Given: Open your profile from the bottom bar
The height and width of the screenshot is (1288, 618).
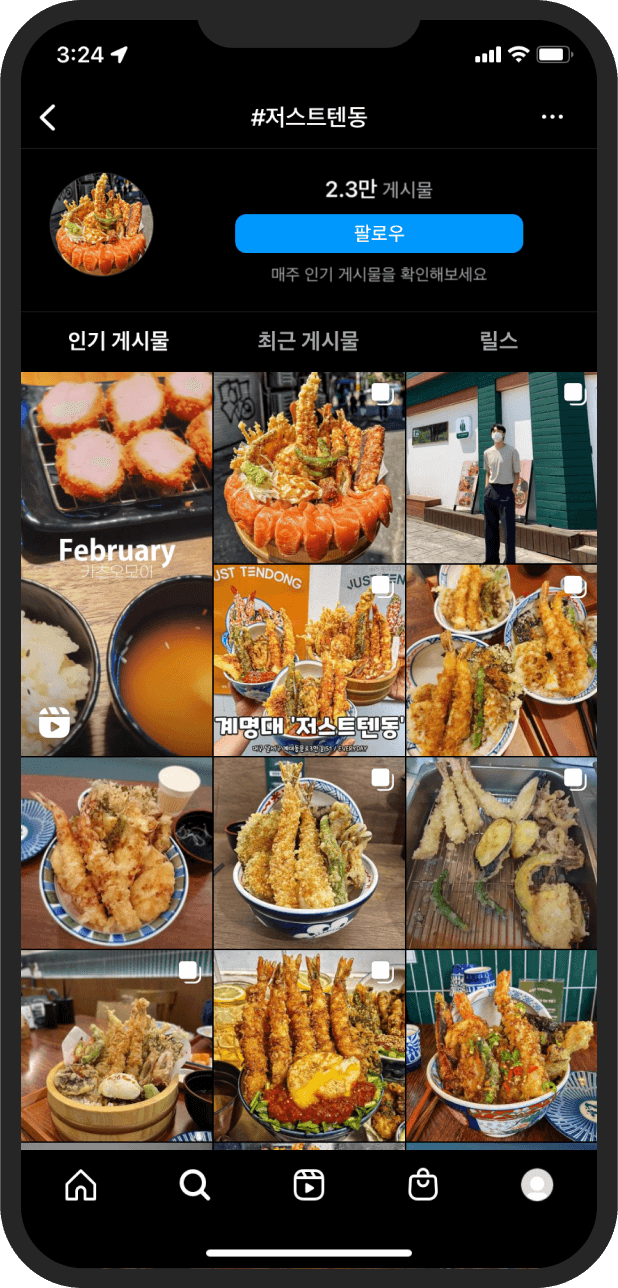Looking at the screenshot, I should click(537, 1185).
